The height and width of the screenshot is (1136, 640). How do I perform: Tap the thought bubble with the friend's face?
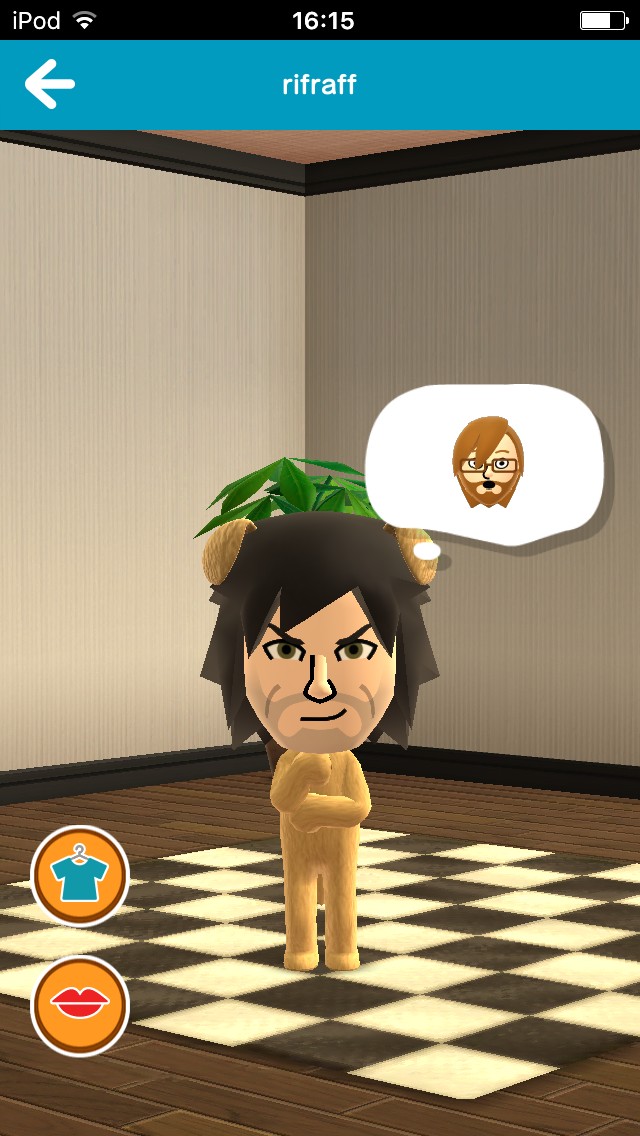[x=484, y=465]
